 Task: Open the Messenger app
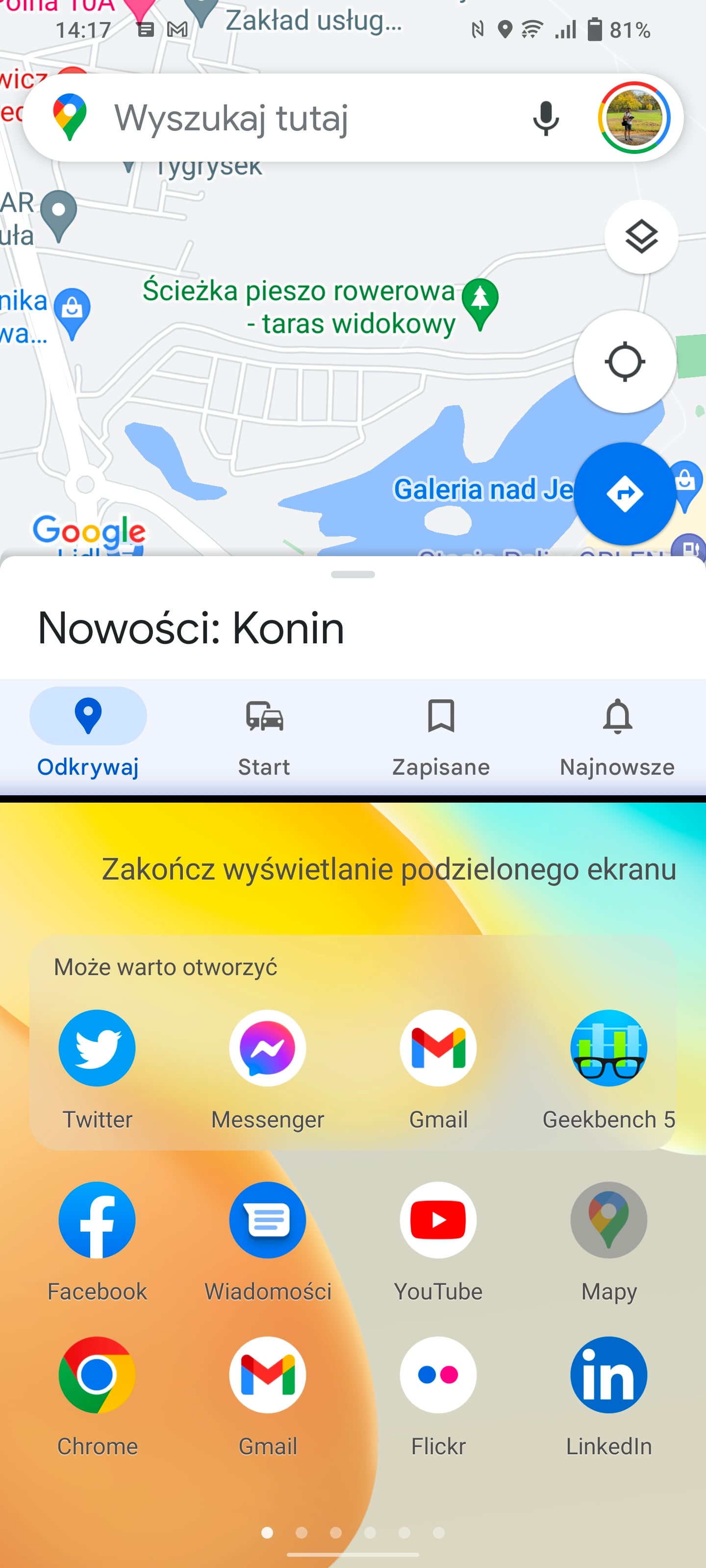tap(267, 1048)
